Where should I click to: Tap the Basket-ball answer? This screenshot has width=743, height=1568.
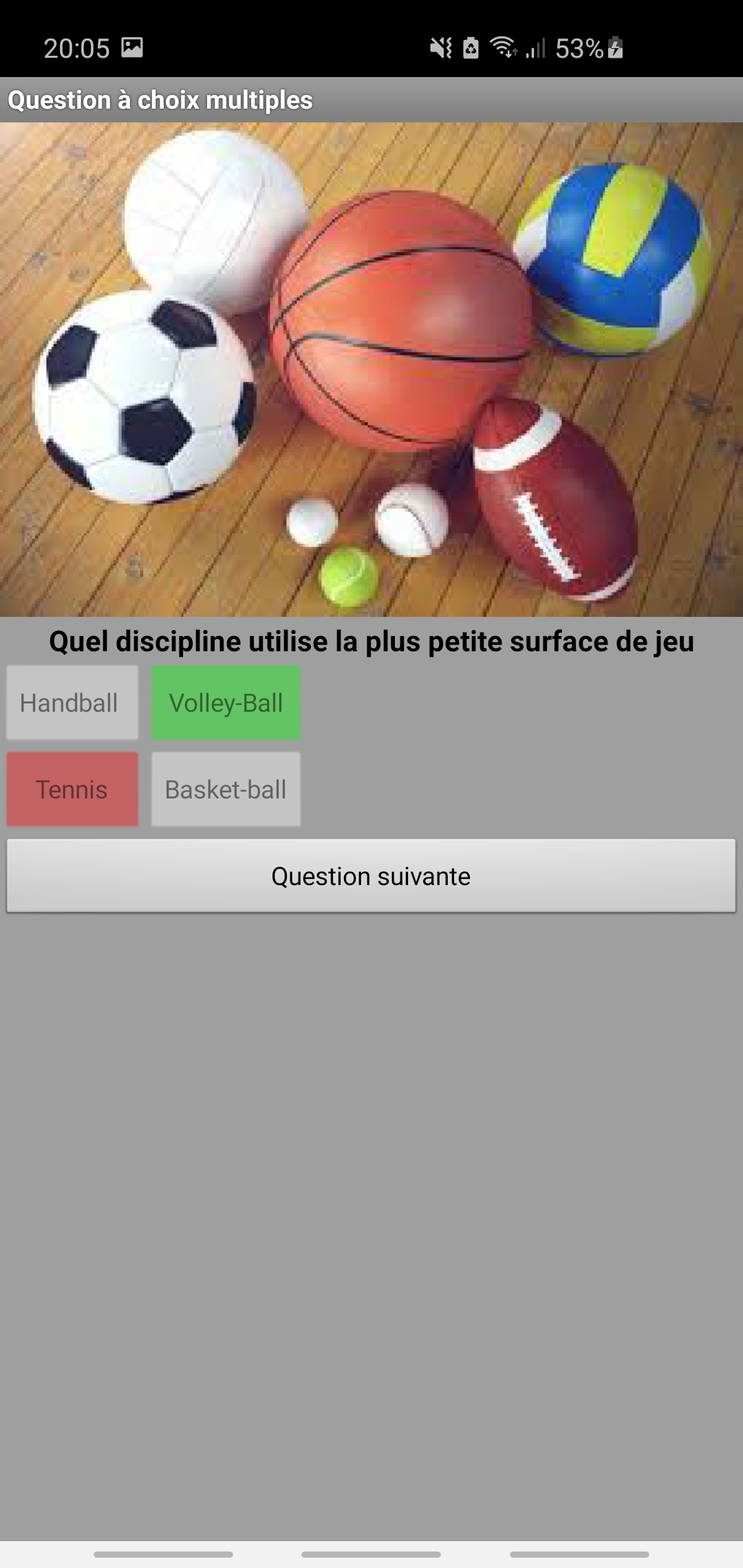226,790
